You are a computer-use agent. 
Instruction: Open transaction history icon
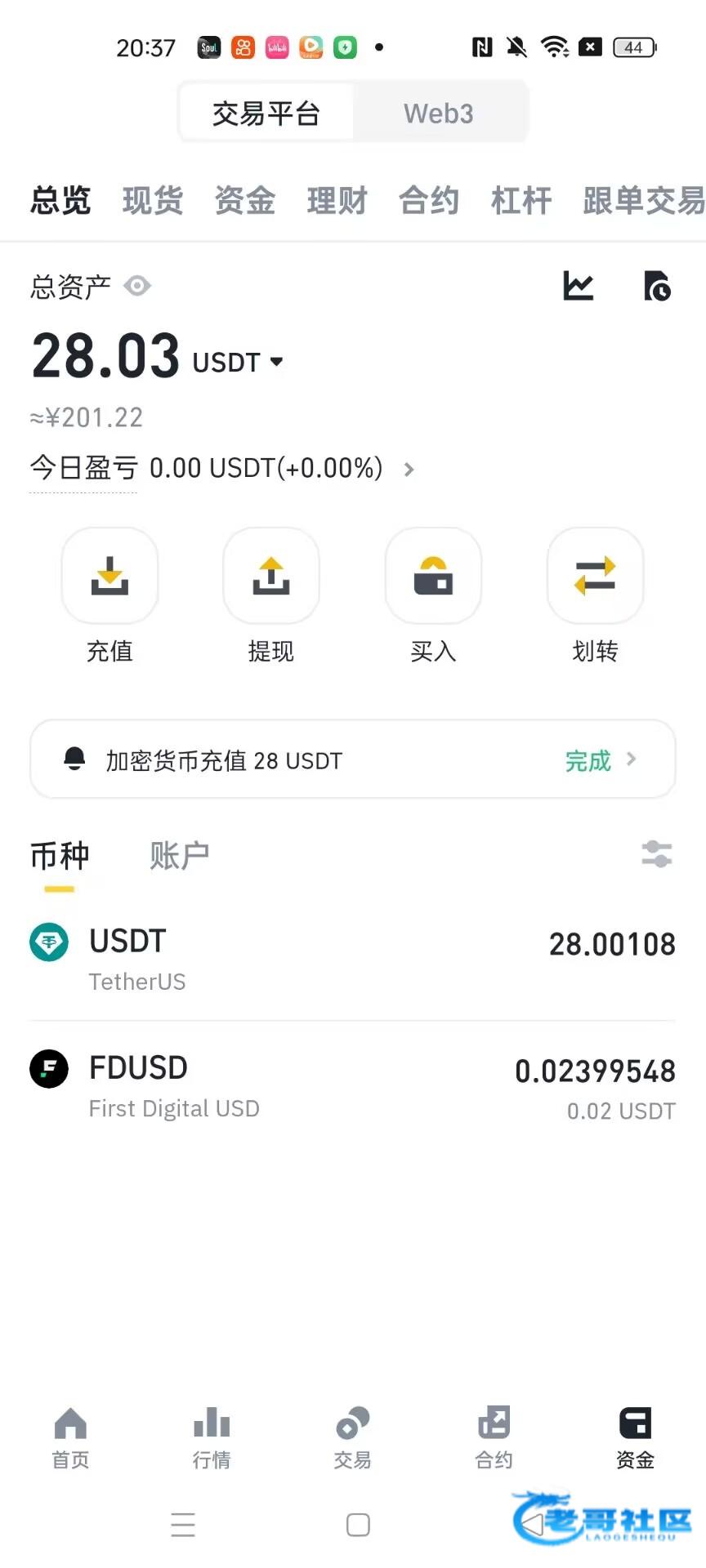tap(657, 286)
